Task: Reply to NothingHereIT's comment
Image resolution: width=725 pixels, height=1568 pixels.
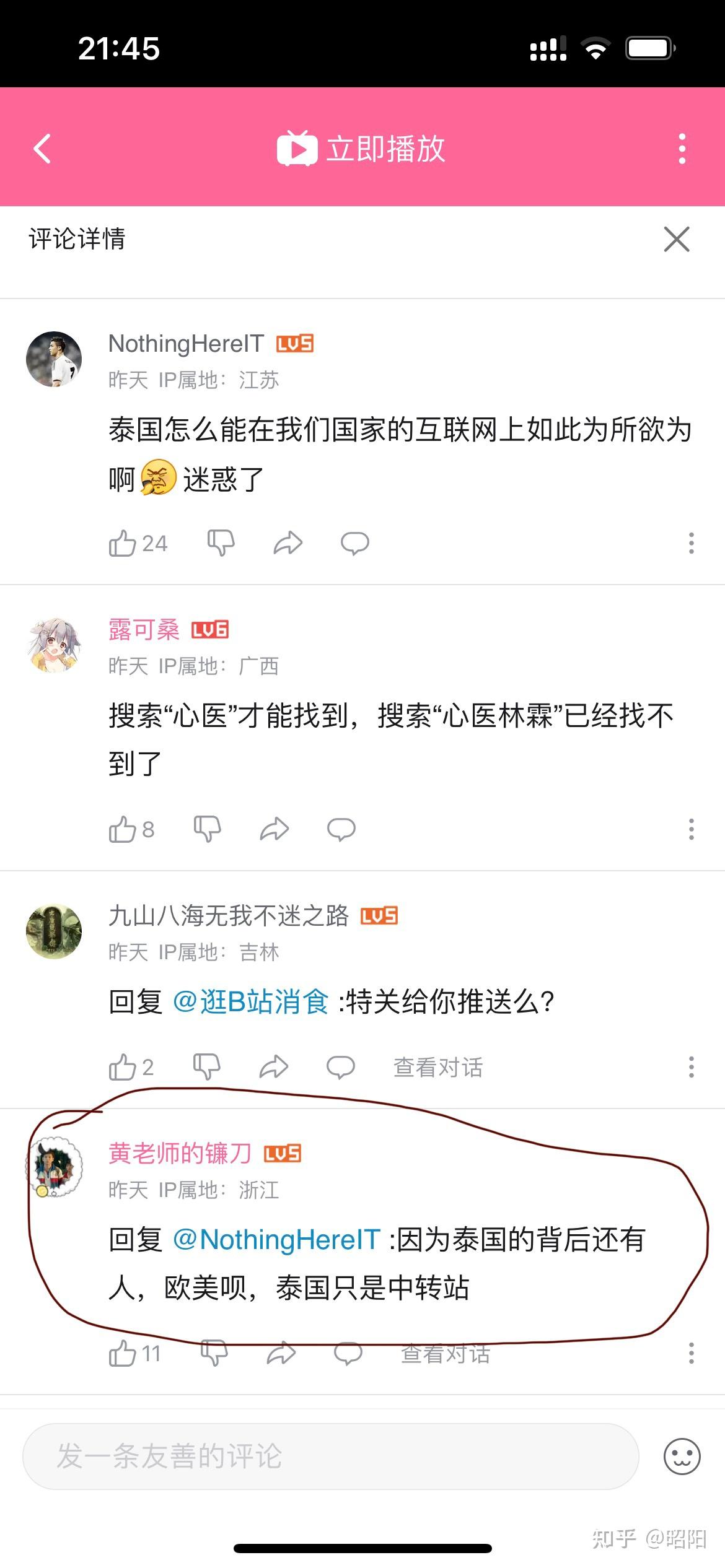Action: tap(355, 544)
